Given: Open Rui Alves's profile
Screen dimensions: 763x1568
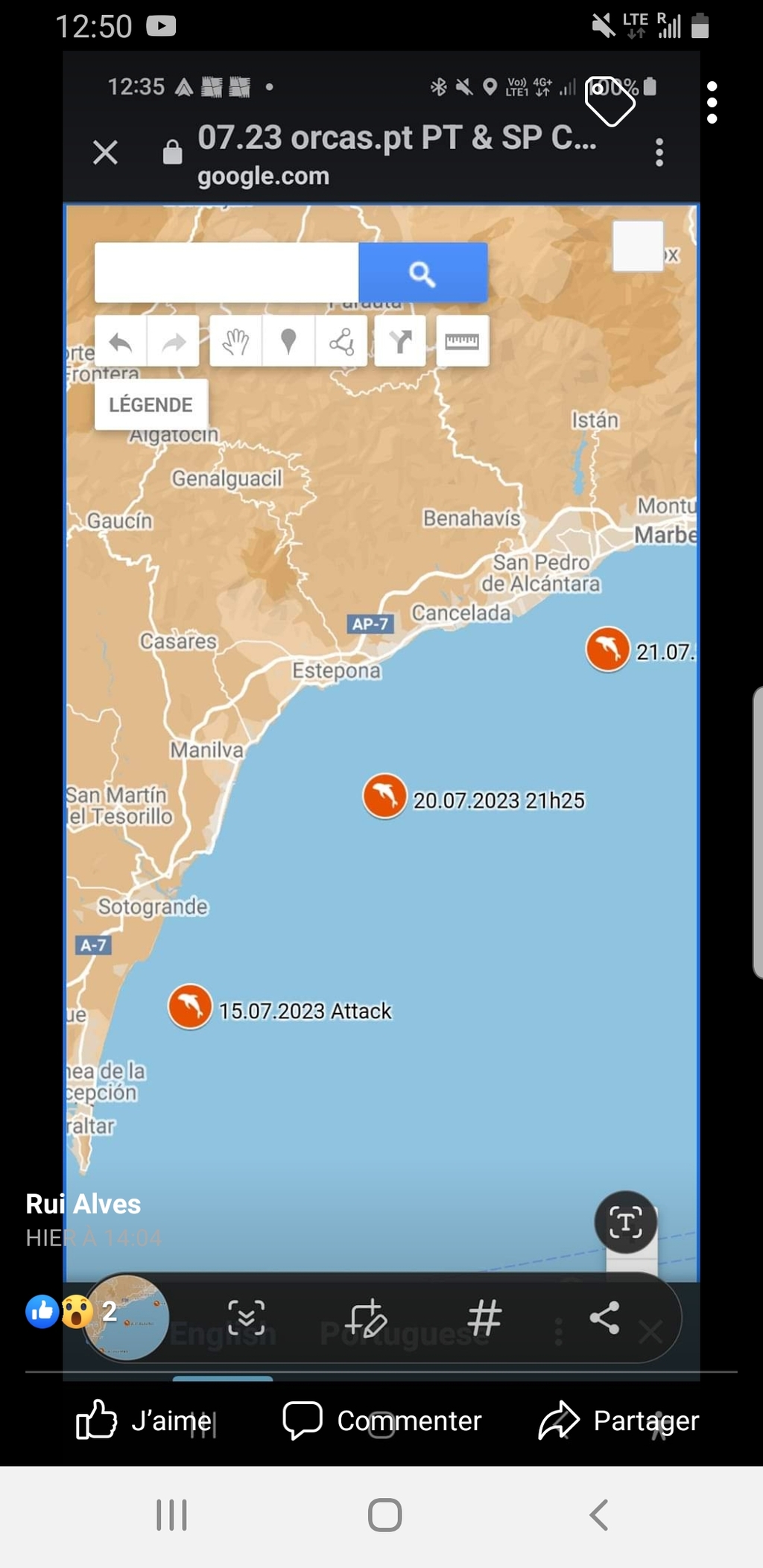Looking at the screenshot, I should click(x=83, y=1204).
